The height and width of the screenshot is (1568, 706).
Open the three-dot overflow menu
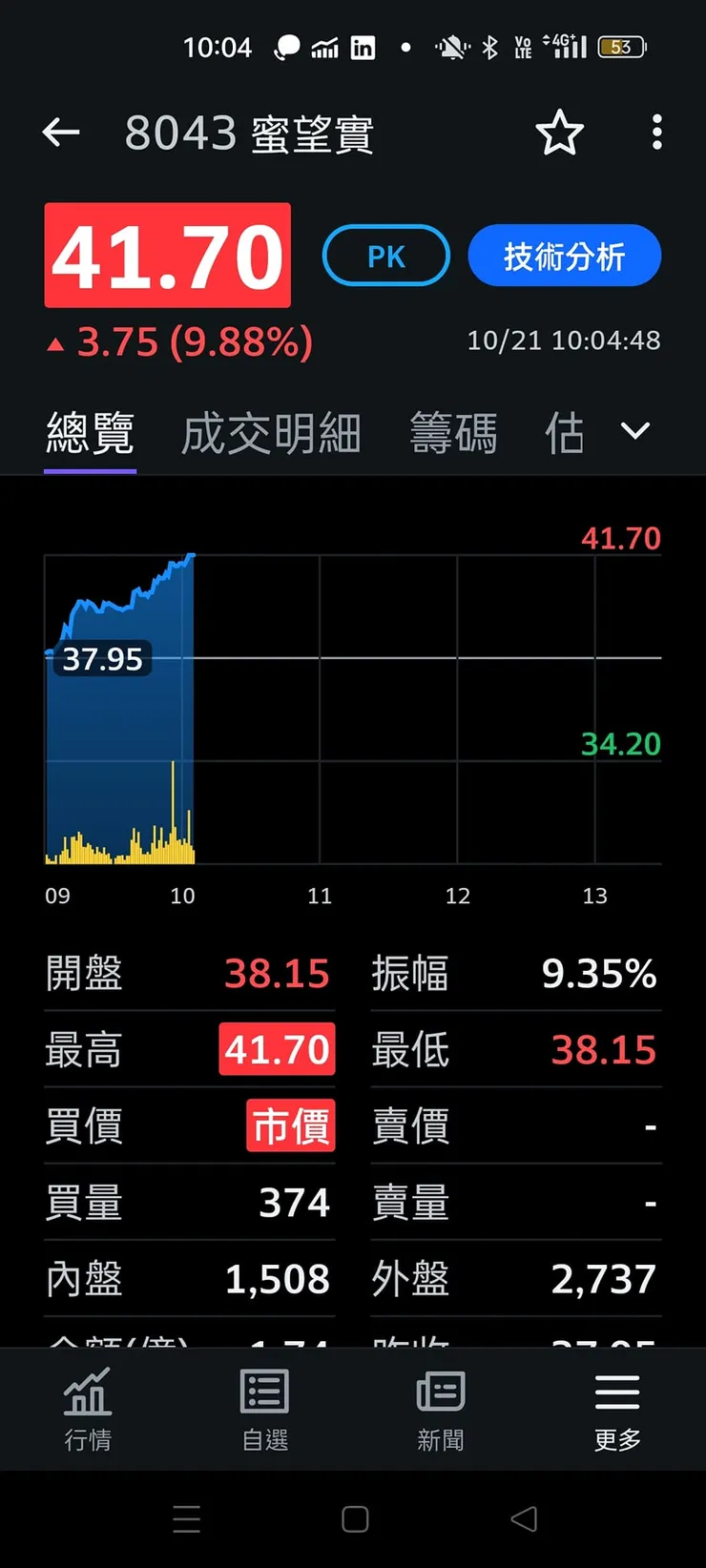[657, 133]
